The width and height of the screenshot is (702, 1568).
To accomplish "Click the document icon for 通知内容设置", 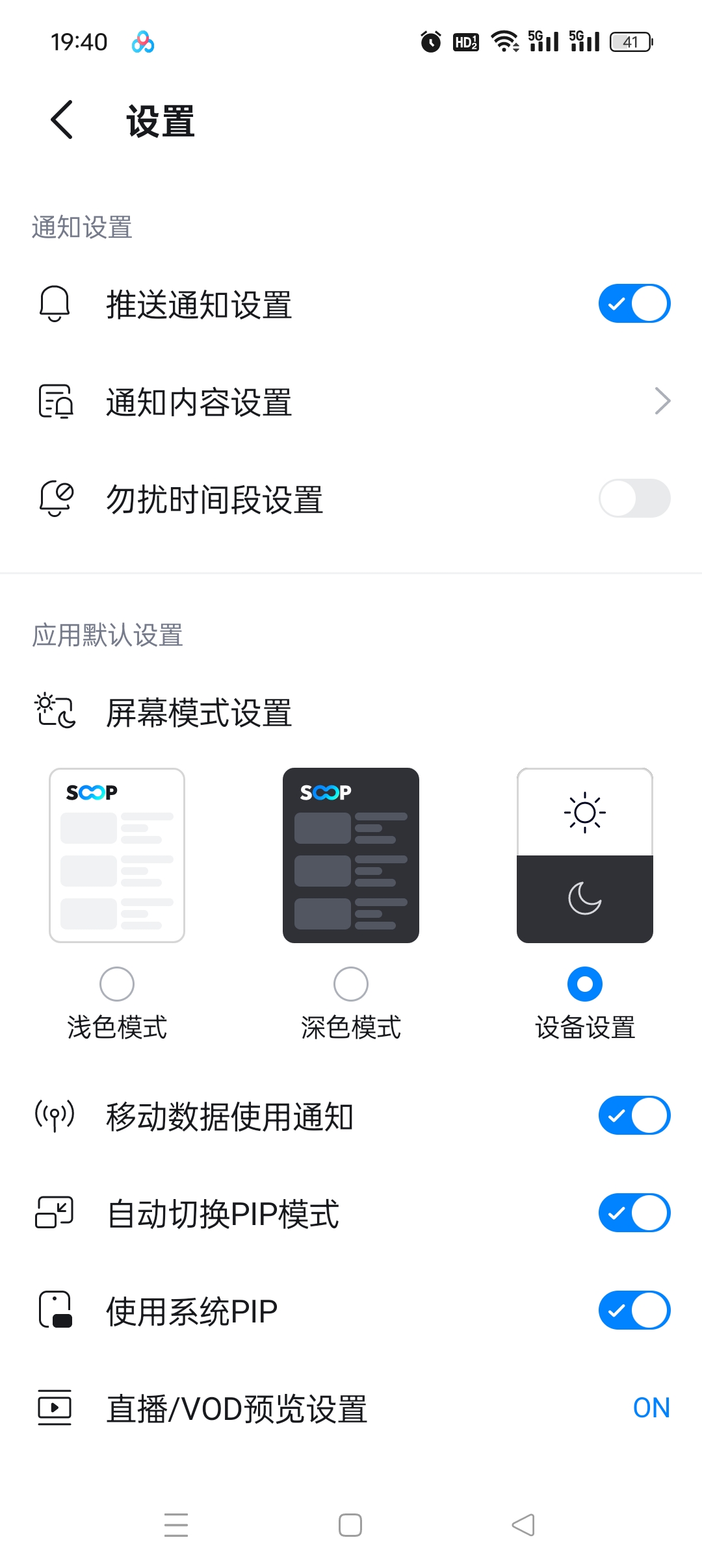I will pyautogui.click(x=55, y=401).
